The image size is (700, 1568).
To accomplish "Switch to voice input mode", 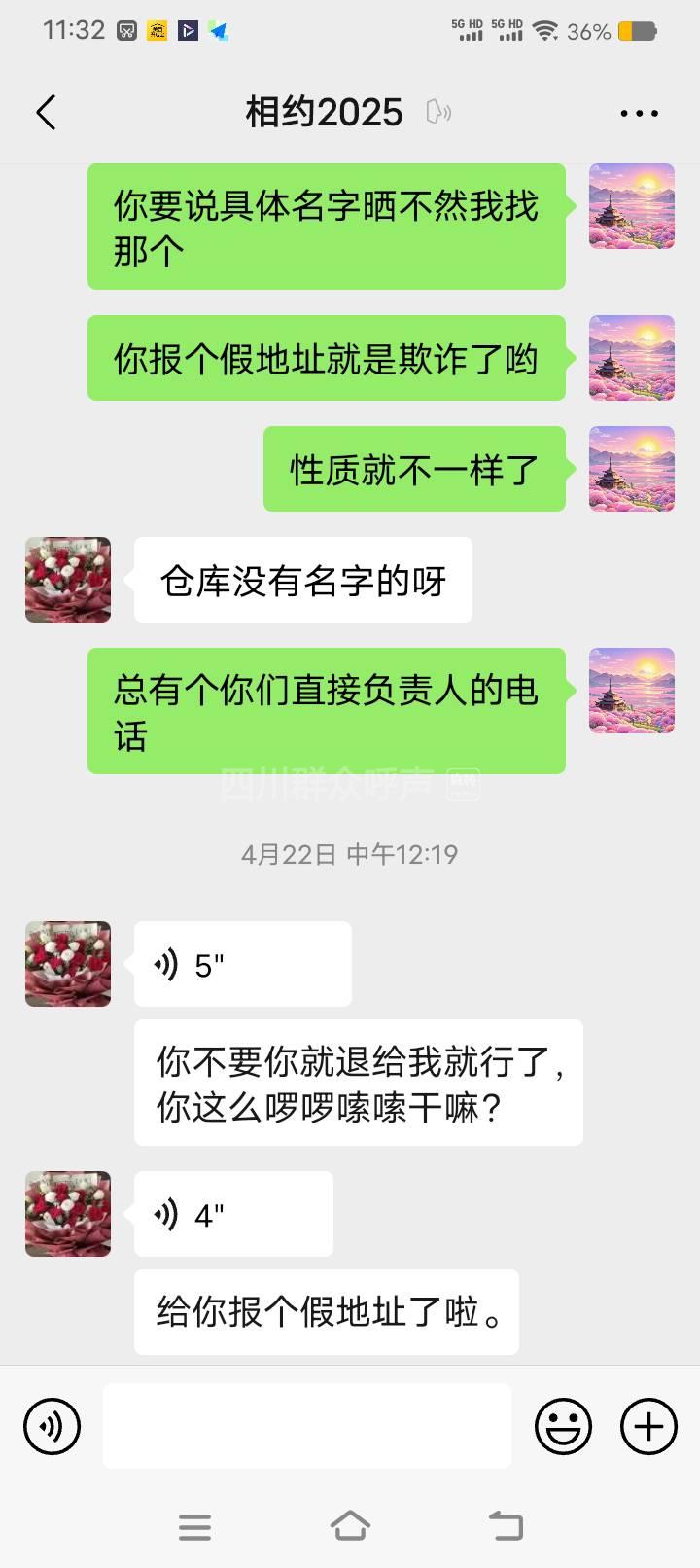I will pos(52,1426).
